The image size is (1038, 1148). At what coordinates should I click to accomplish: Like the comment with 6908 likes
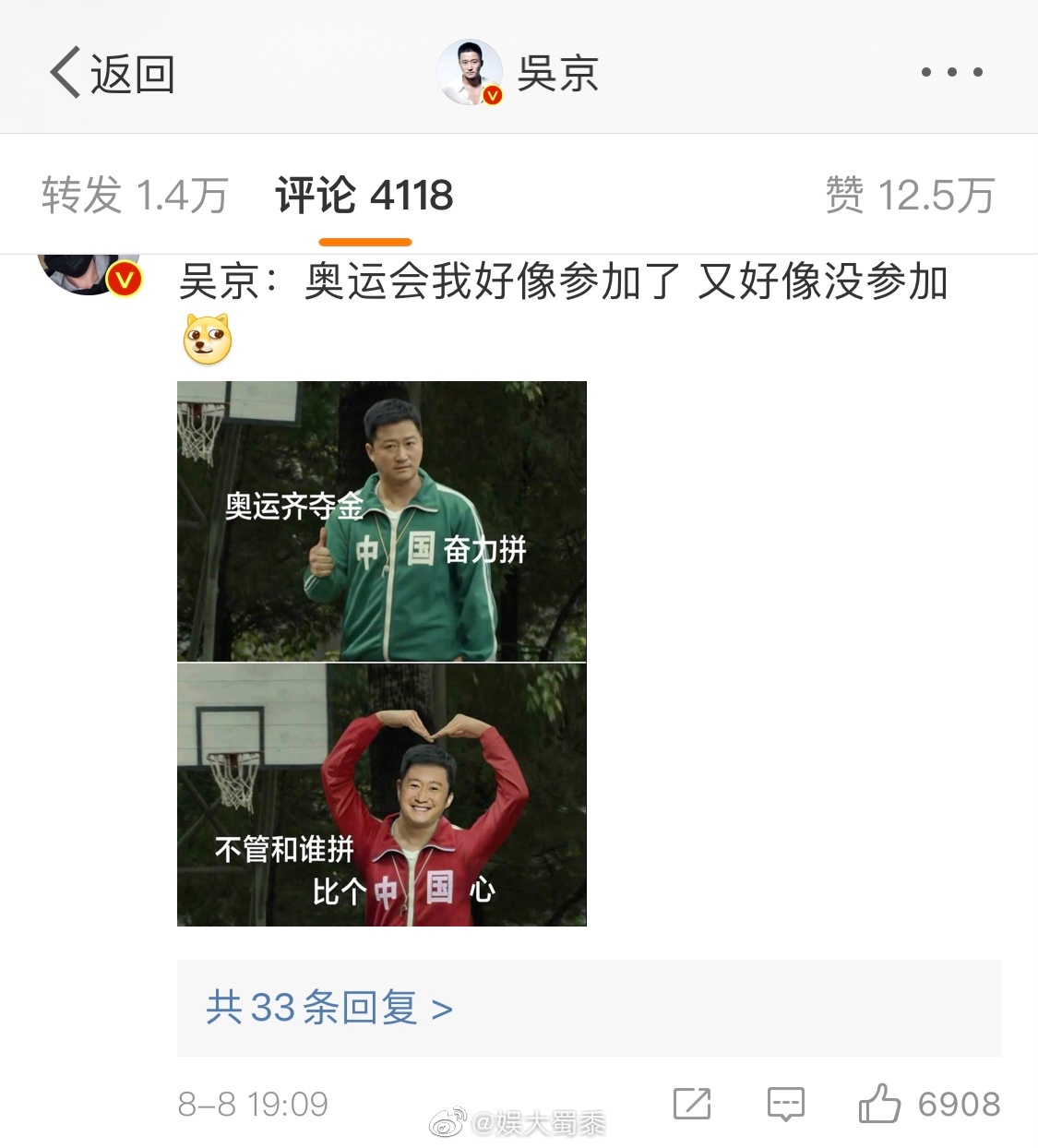(880, 1104)
